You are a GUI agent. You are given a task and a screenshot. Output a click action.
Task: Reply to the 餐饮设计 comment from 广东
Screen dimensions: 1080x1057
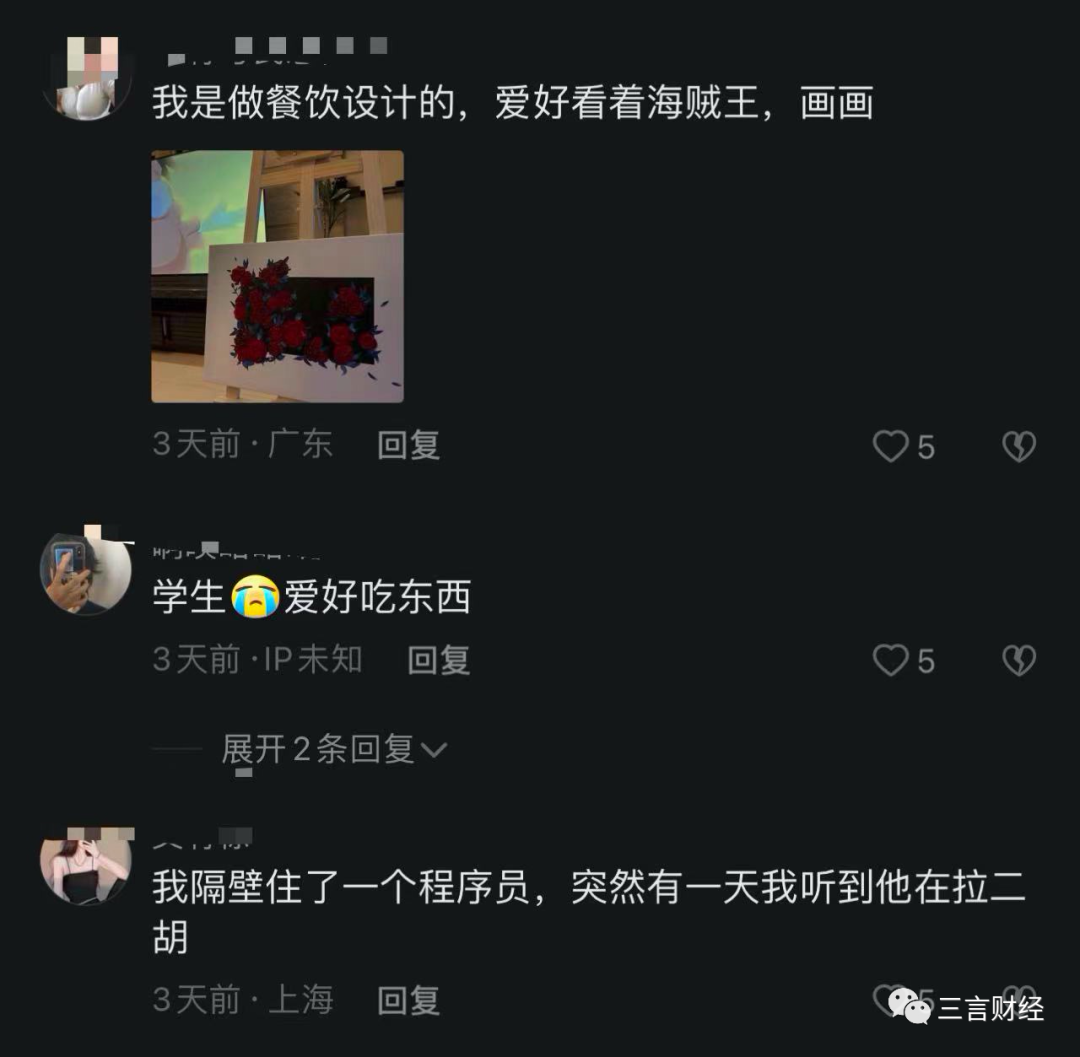click(x=408, y=445)
